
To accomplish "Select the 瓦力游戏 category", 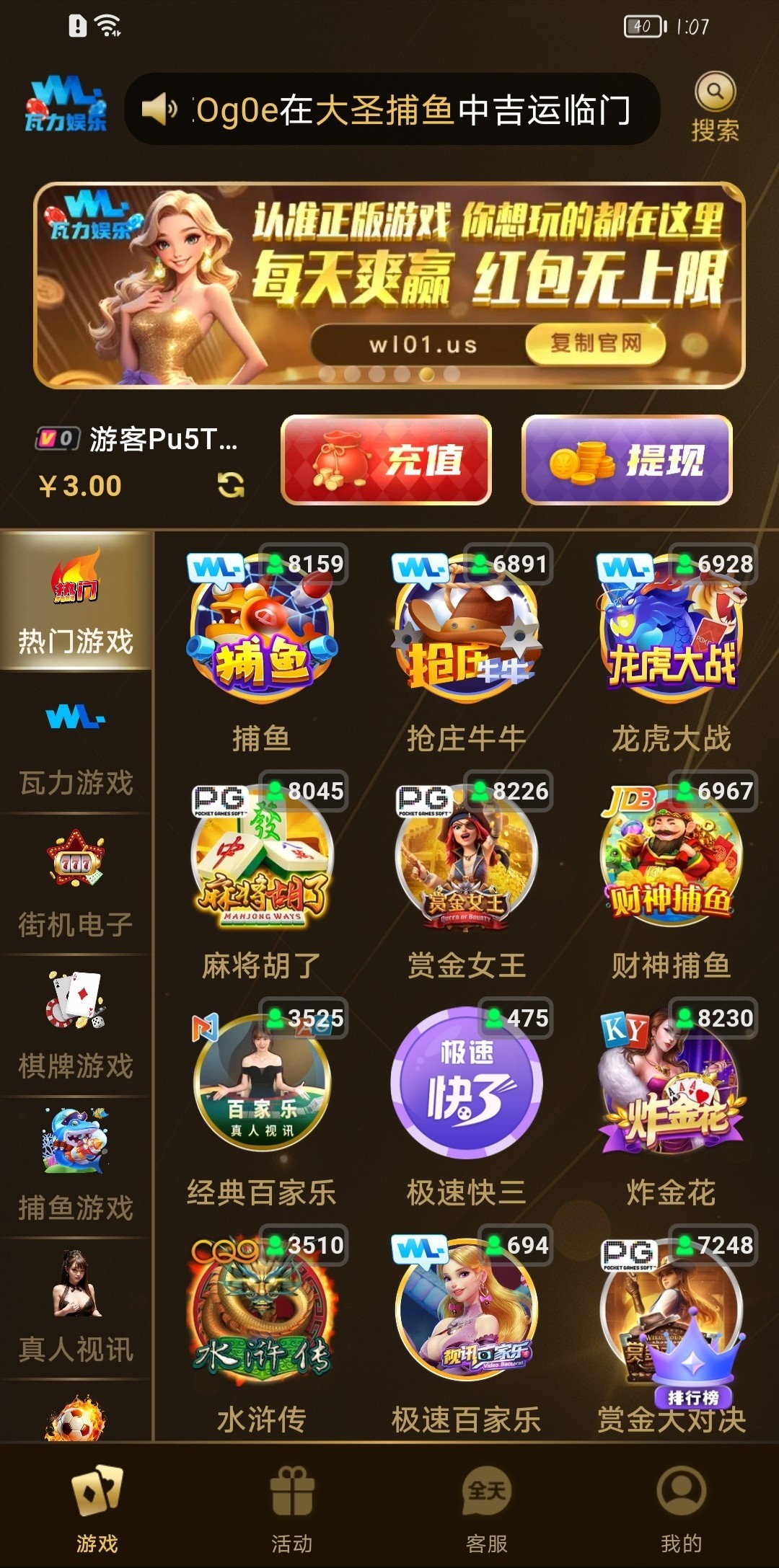I will [76, 744].
